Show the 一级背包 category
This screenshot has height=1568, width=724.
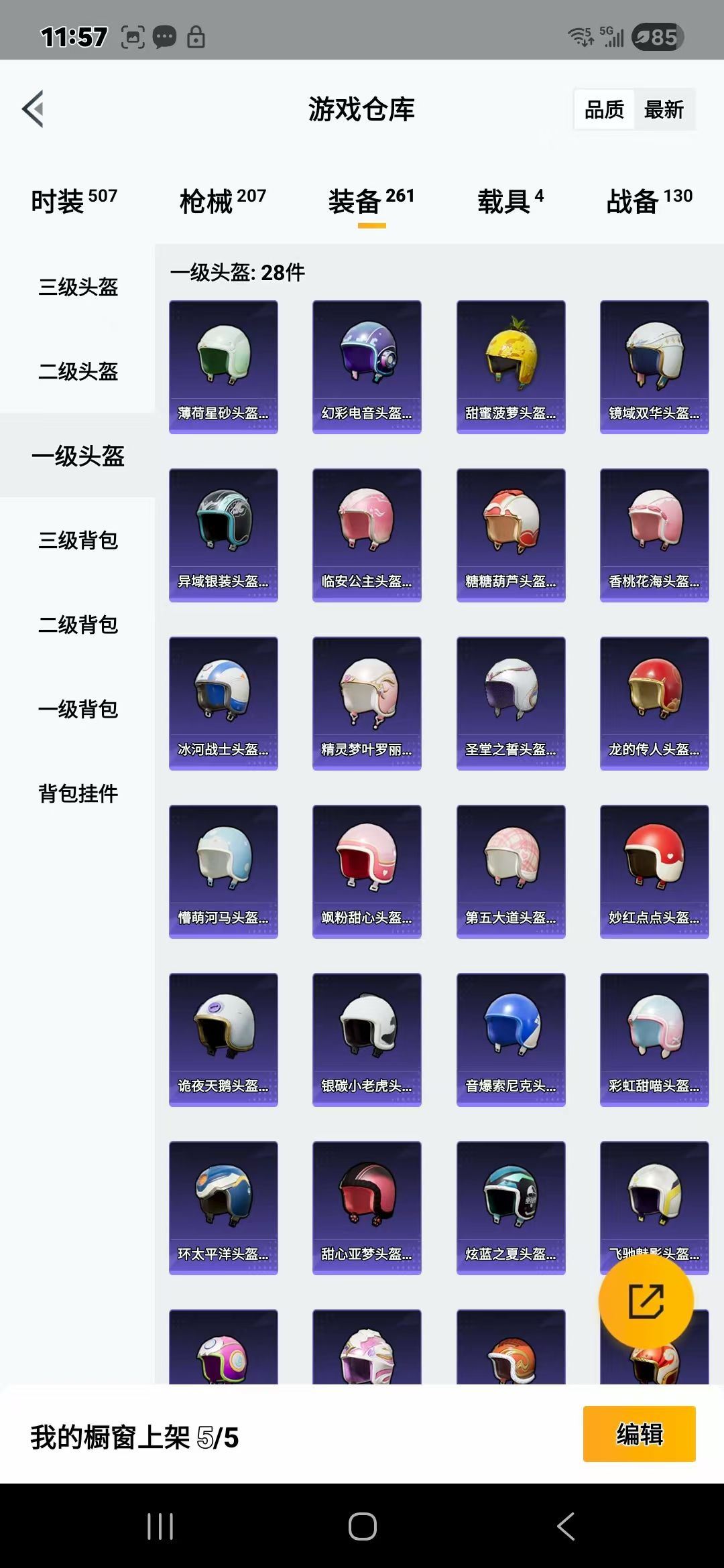(x=78, y=709)
